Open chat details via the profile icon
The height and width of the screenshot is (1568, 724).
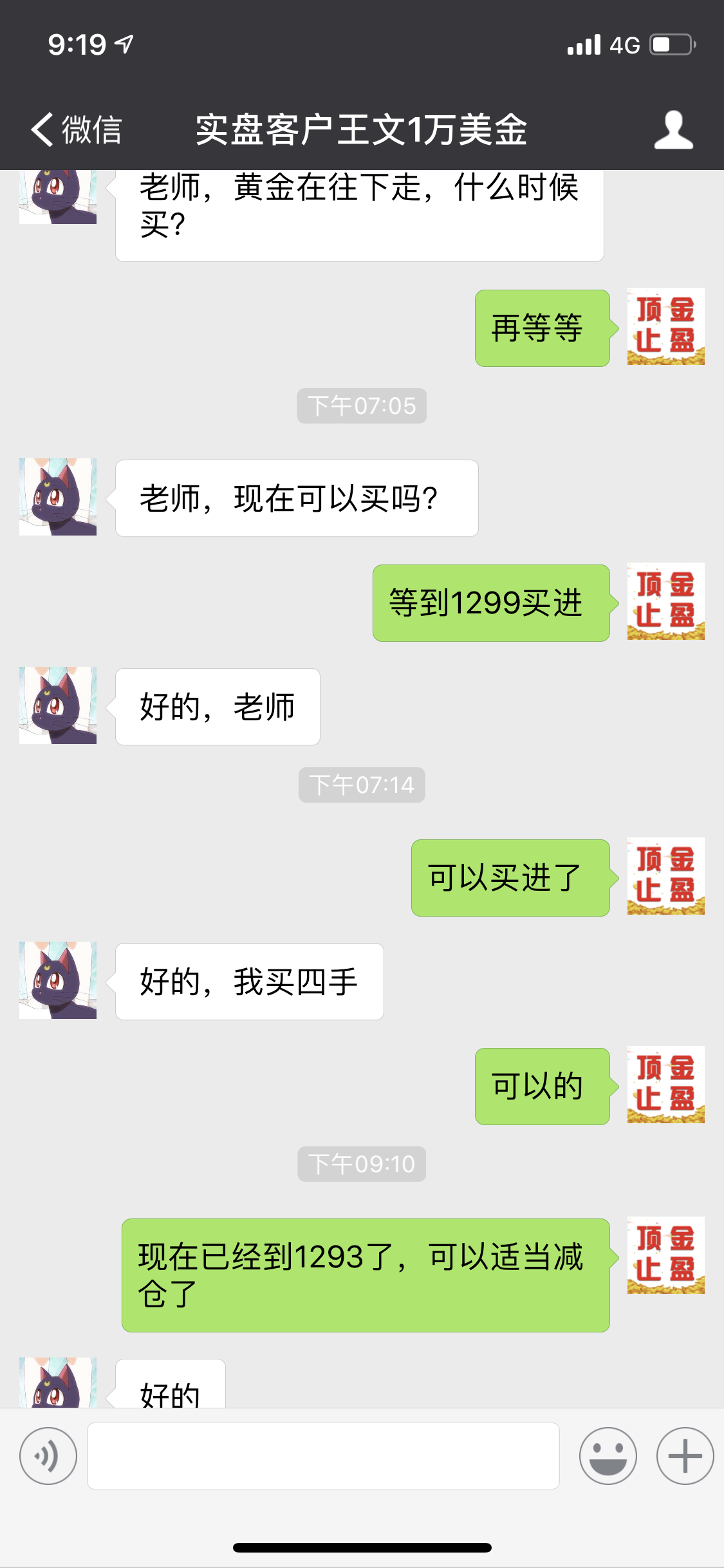coord(673,129)
